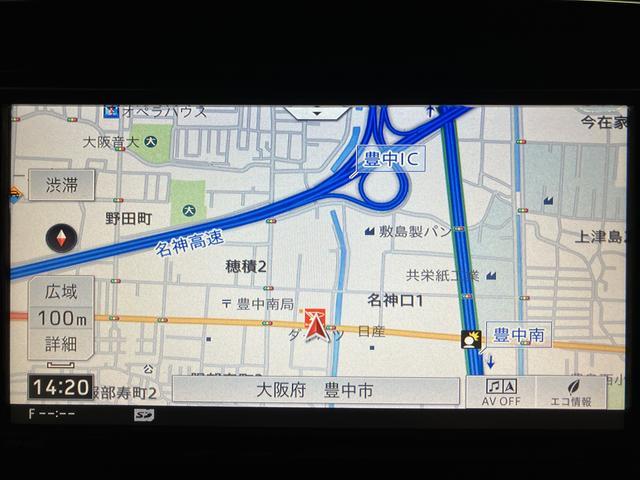This screenshot has height=480, width=640.
Task: Tap the compass orientation icon
Action: [x=61, y=238]
